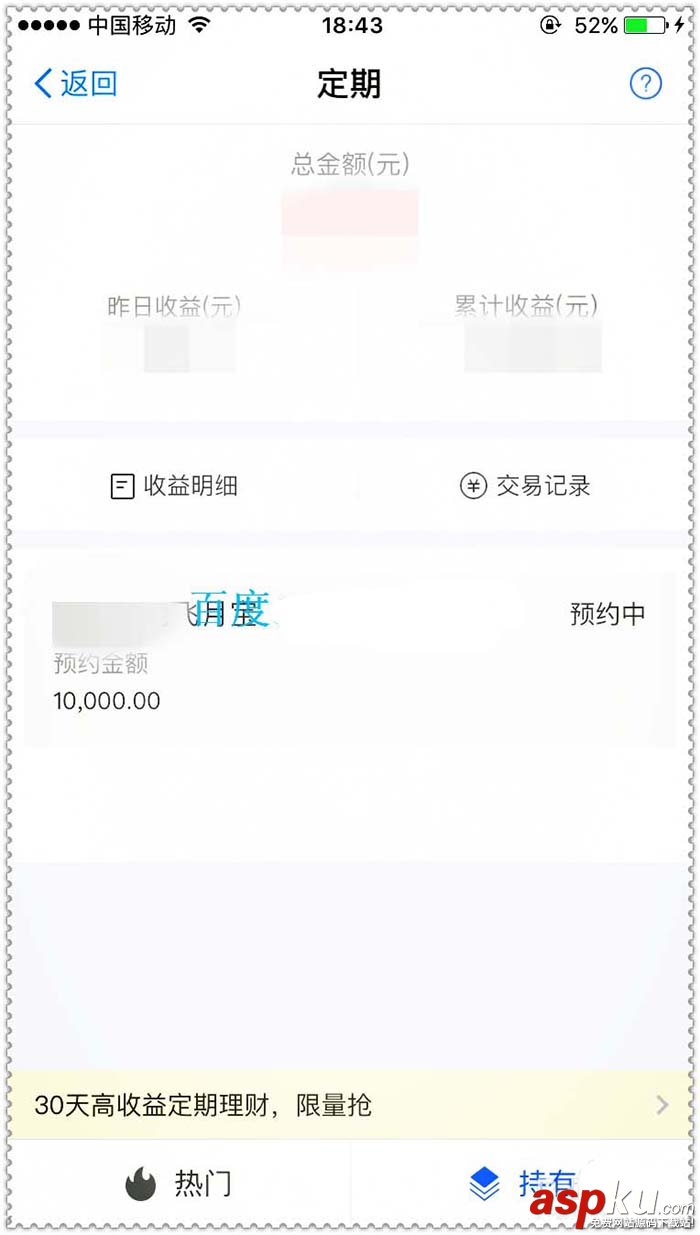Switch to the 热门 tab
This screenshot has height=1235, width=700.
click(180, 1185)
